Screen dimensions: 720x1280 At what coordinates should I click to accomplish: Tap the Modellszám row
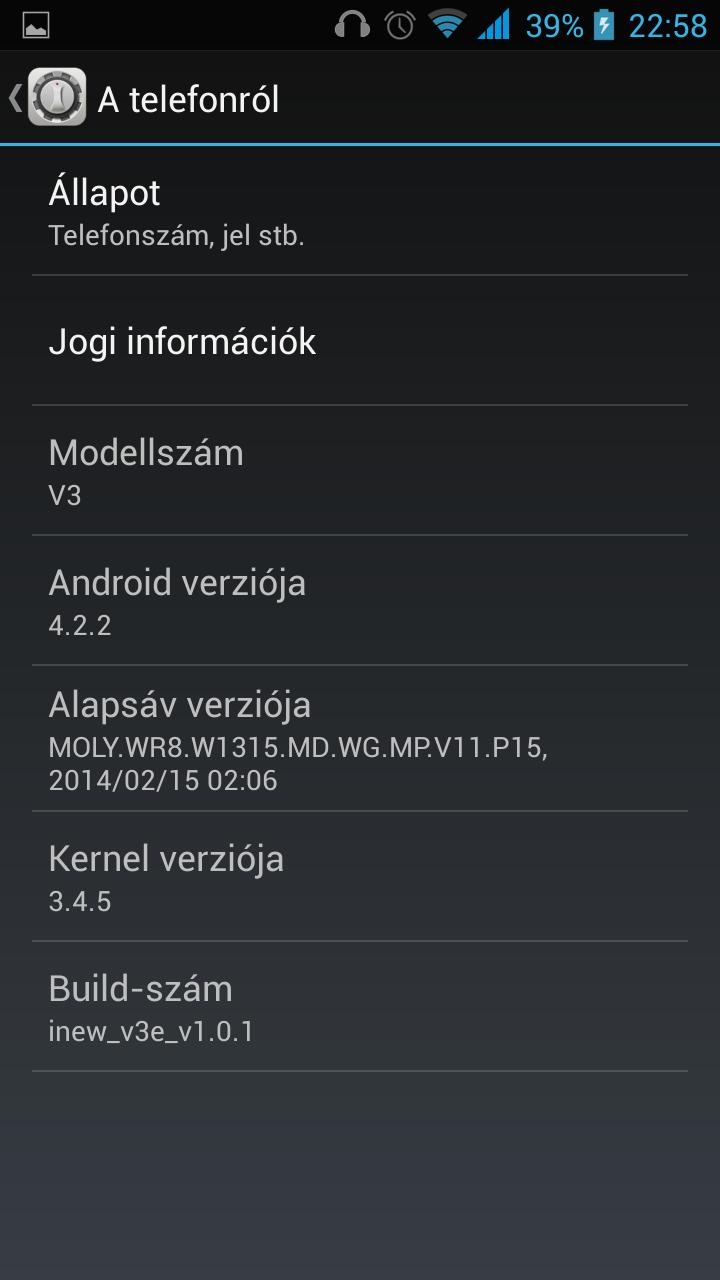(x=360, y=471)
